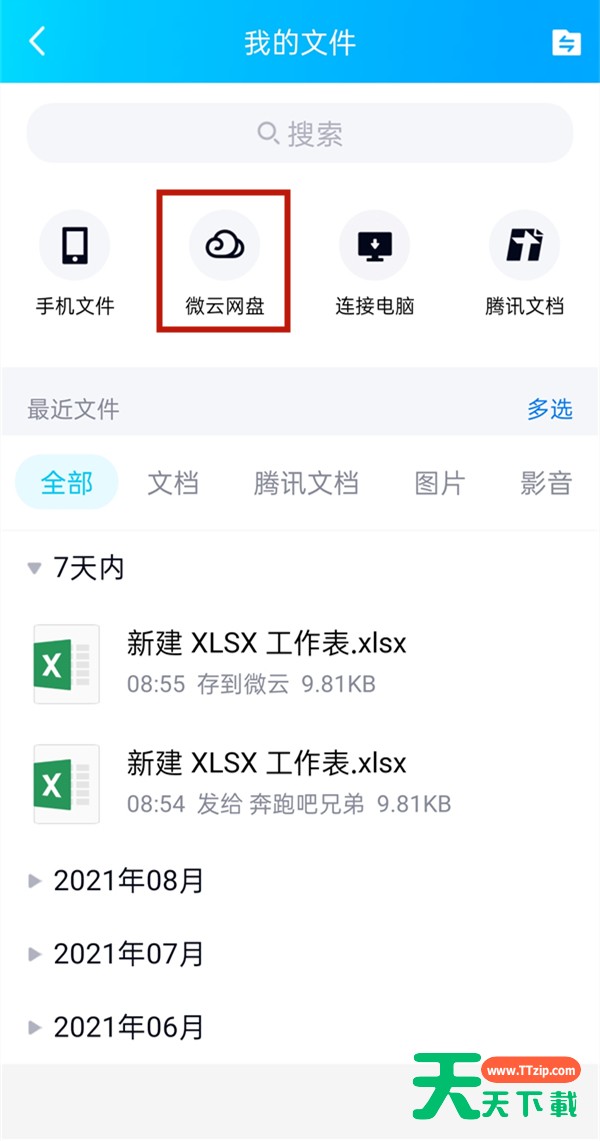Open the xlsx file sent at 08:54

click(300, 783)
